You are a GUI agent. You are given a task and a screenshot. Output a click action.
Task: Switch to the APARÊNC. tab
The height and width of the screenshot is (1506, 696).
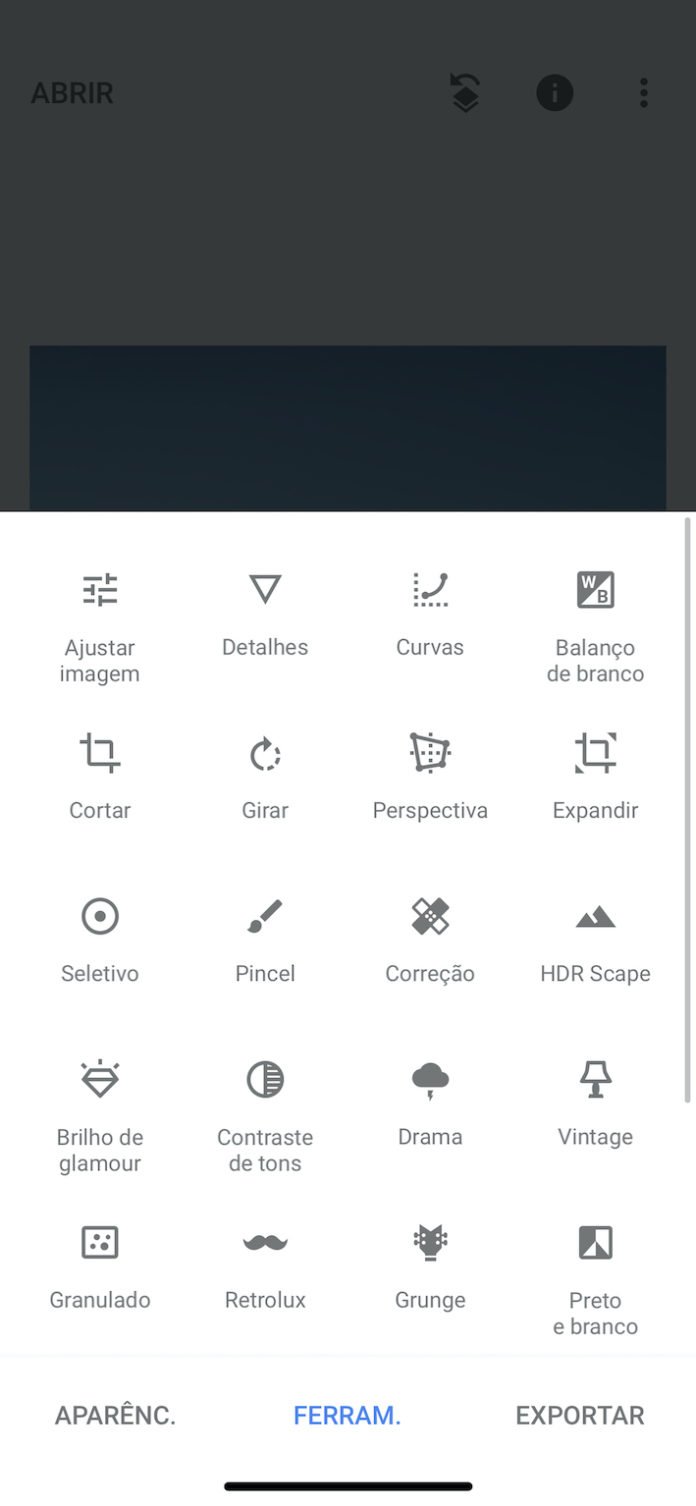115,1415
